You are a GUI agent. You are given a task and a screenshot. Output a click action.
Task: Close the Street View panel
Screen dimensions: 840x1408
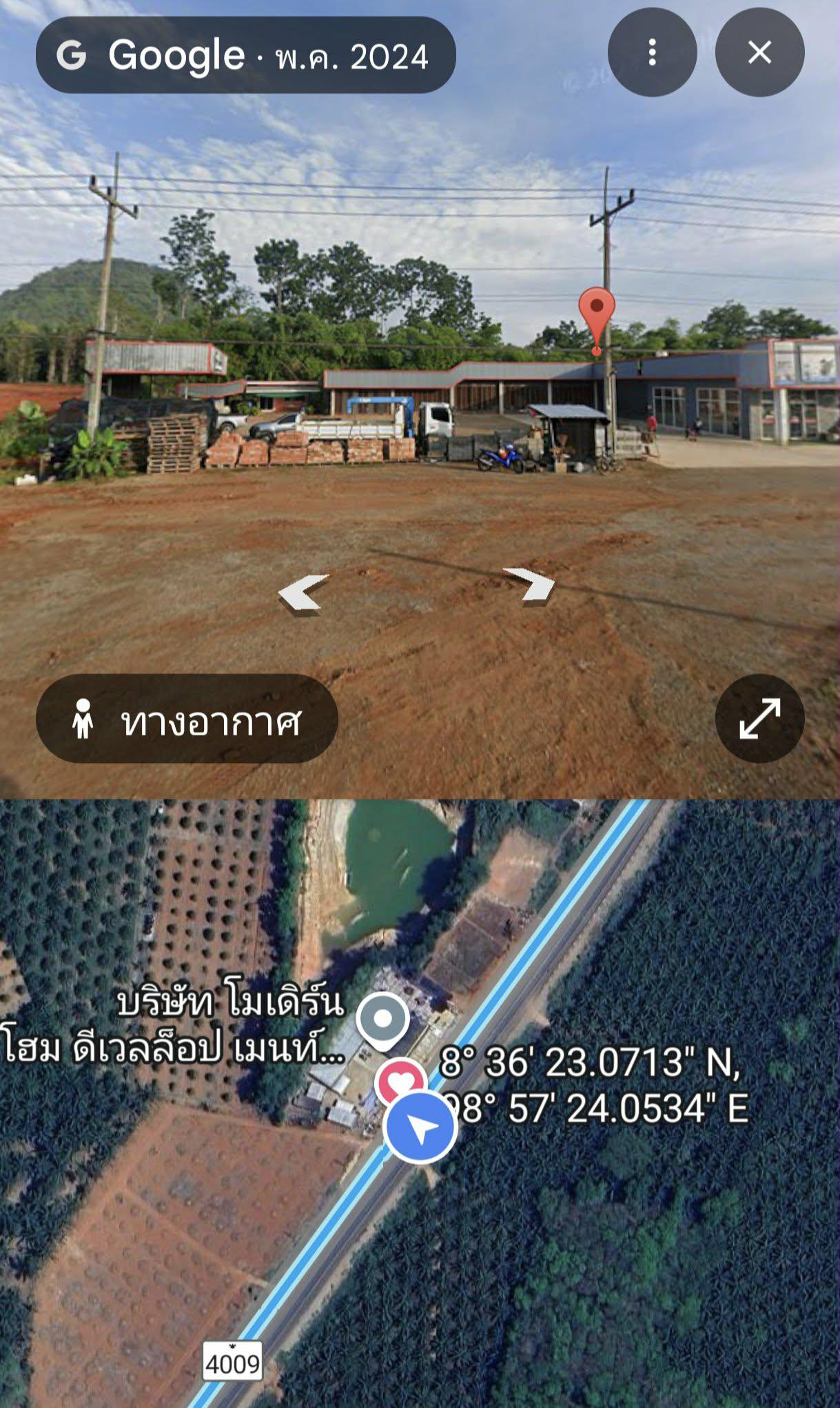tap(759, 52)
